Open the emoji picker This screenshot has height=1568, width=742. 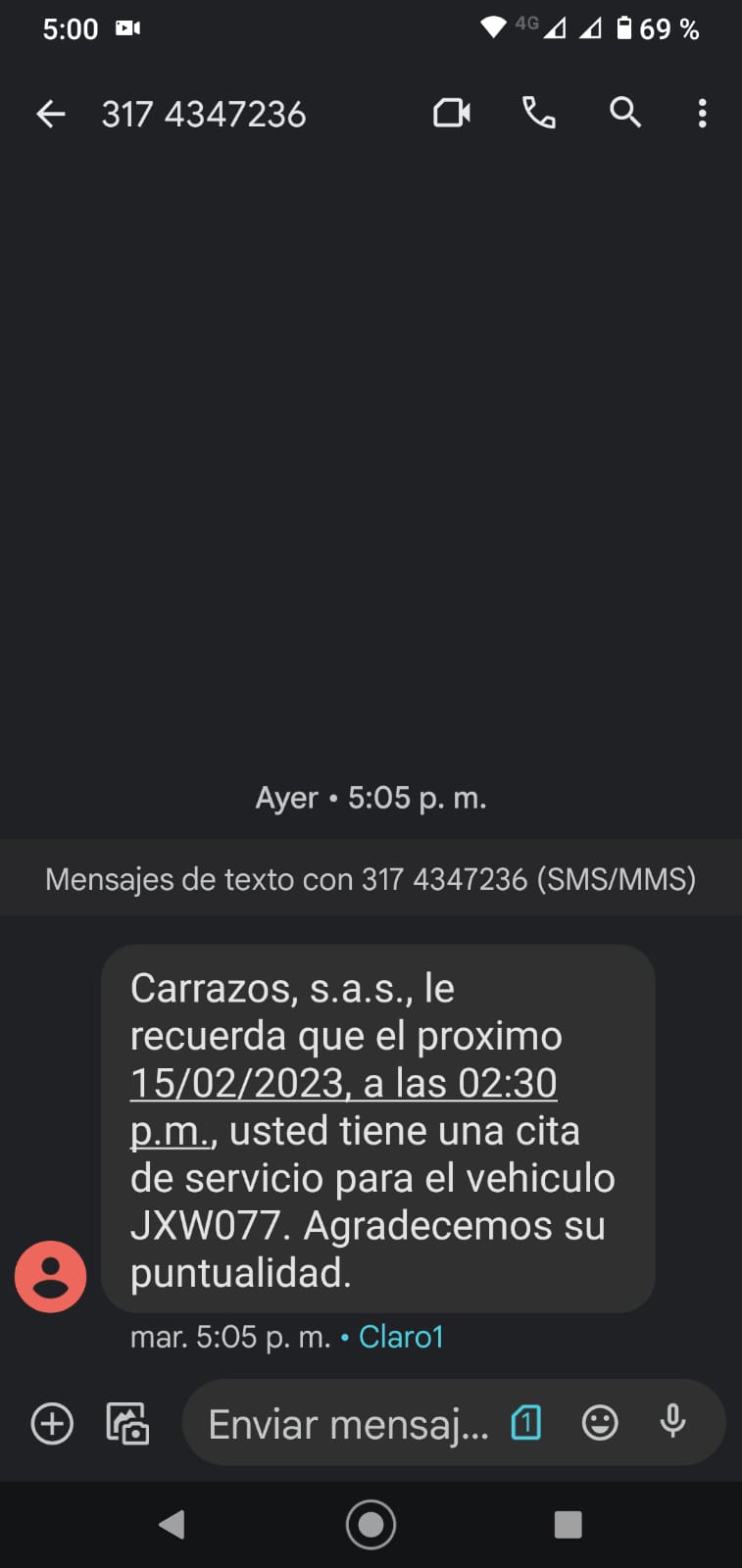pos(600,1422)
